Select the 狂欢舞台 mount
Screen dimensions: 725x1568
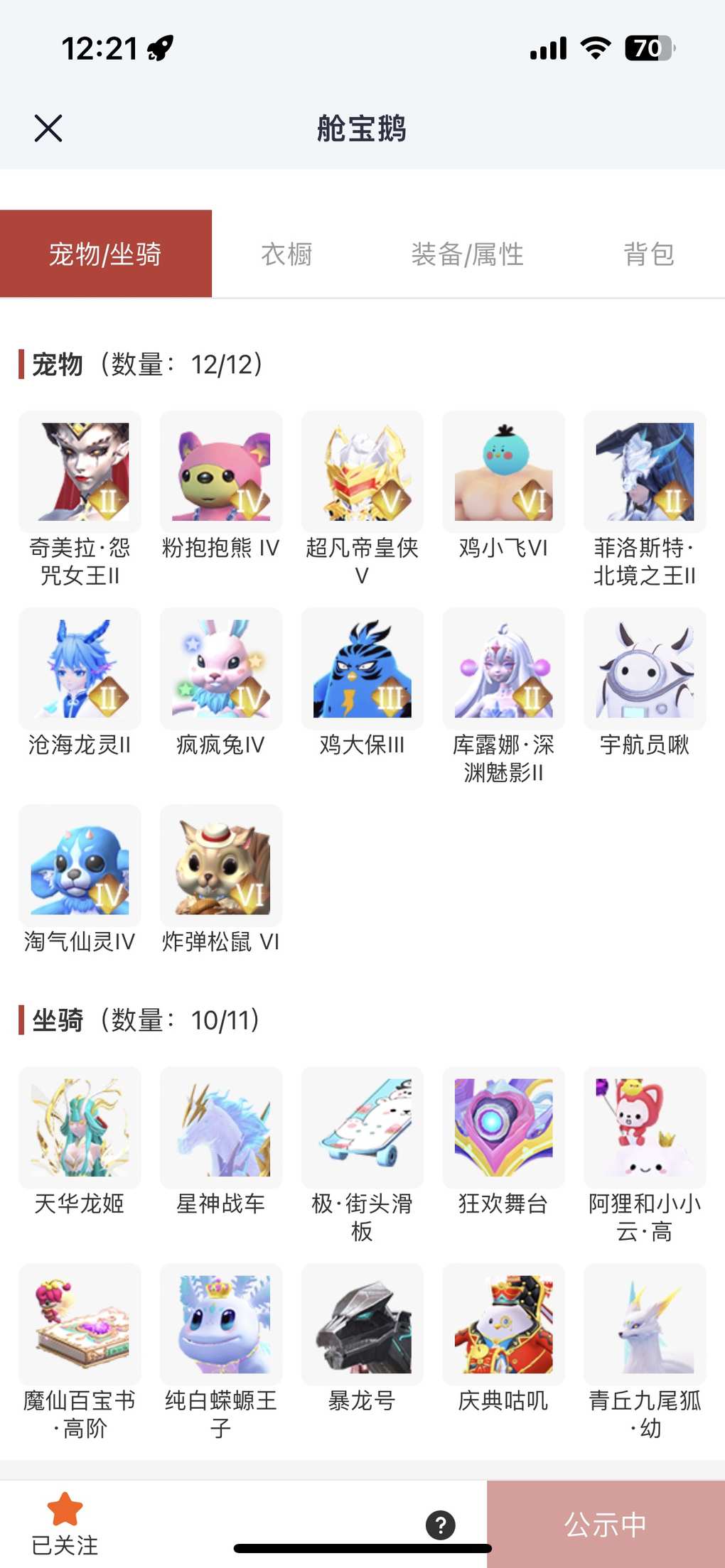[x=503, y=1128]
